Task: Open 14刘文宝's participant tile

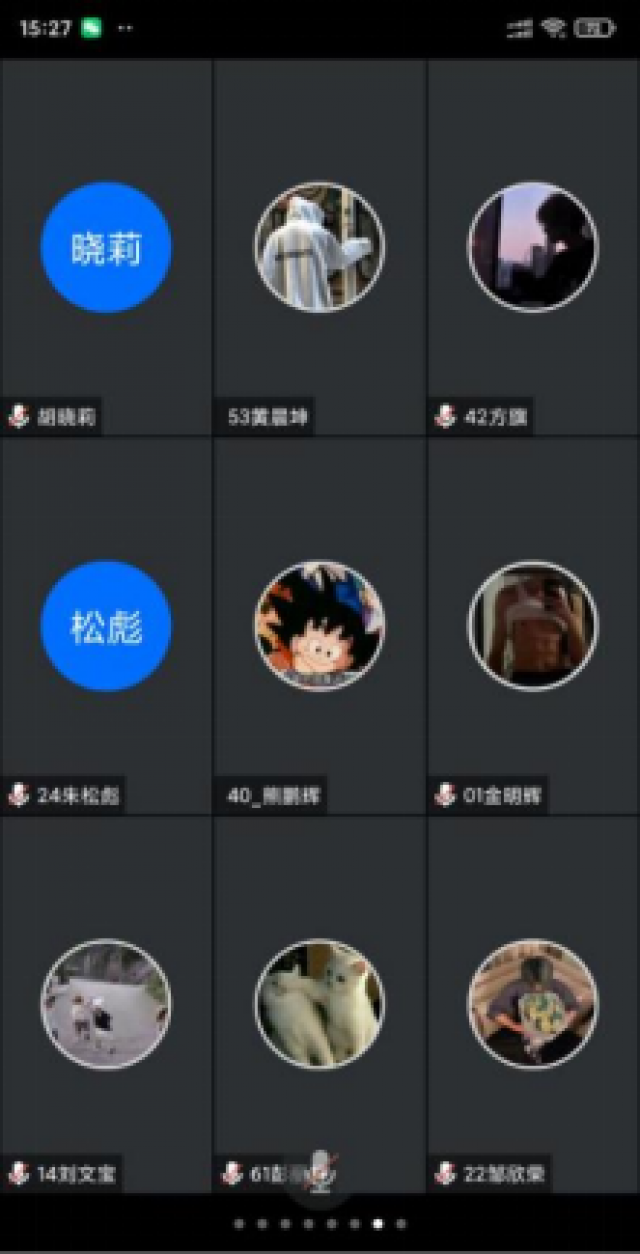Action: pos(106,1004)
